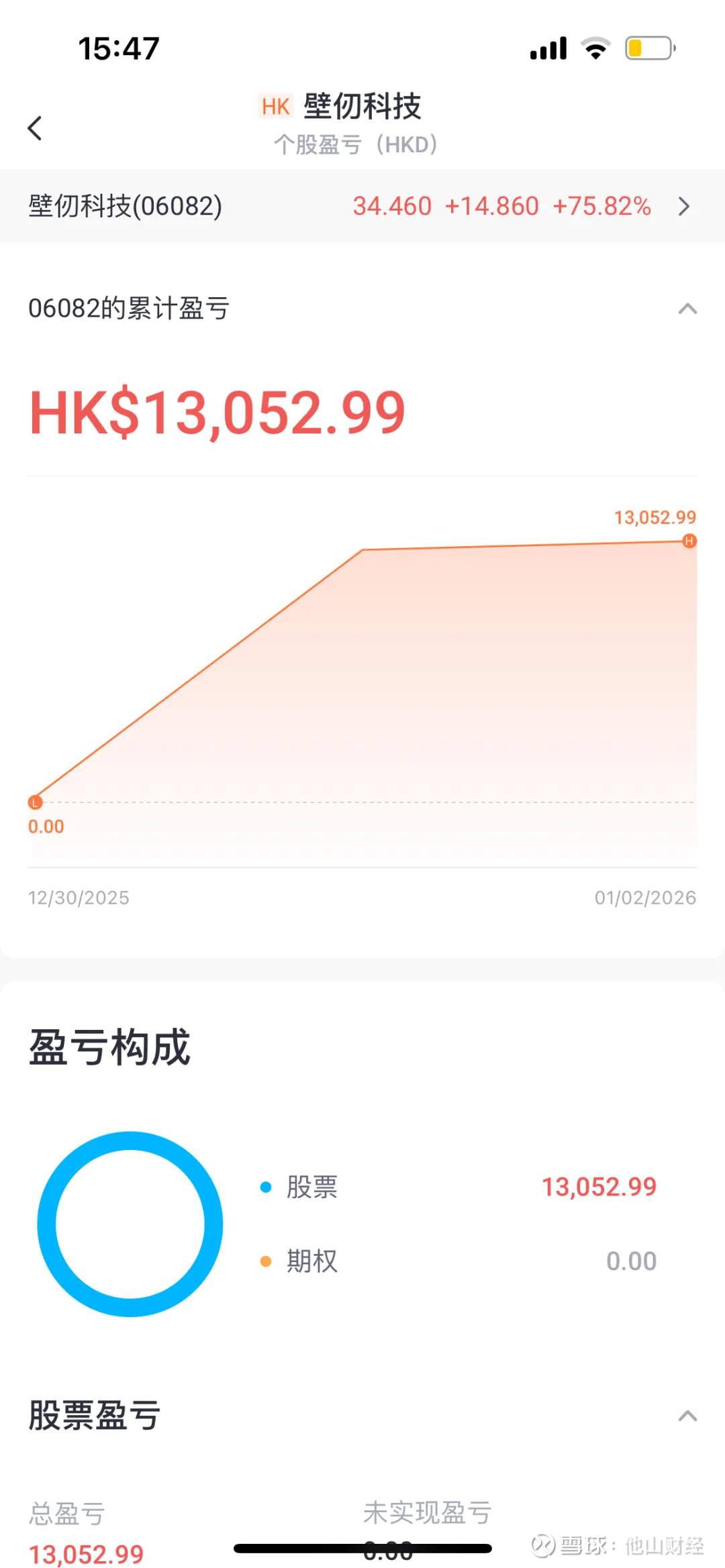Tap the 13,052.99 stock profit value
This screenshot has width=725, height=1568.
click(x=599, y=1186)
